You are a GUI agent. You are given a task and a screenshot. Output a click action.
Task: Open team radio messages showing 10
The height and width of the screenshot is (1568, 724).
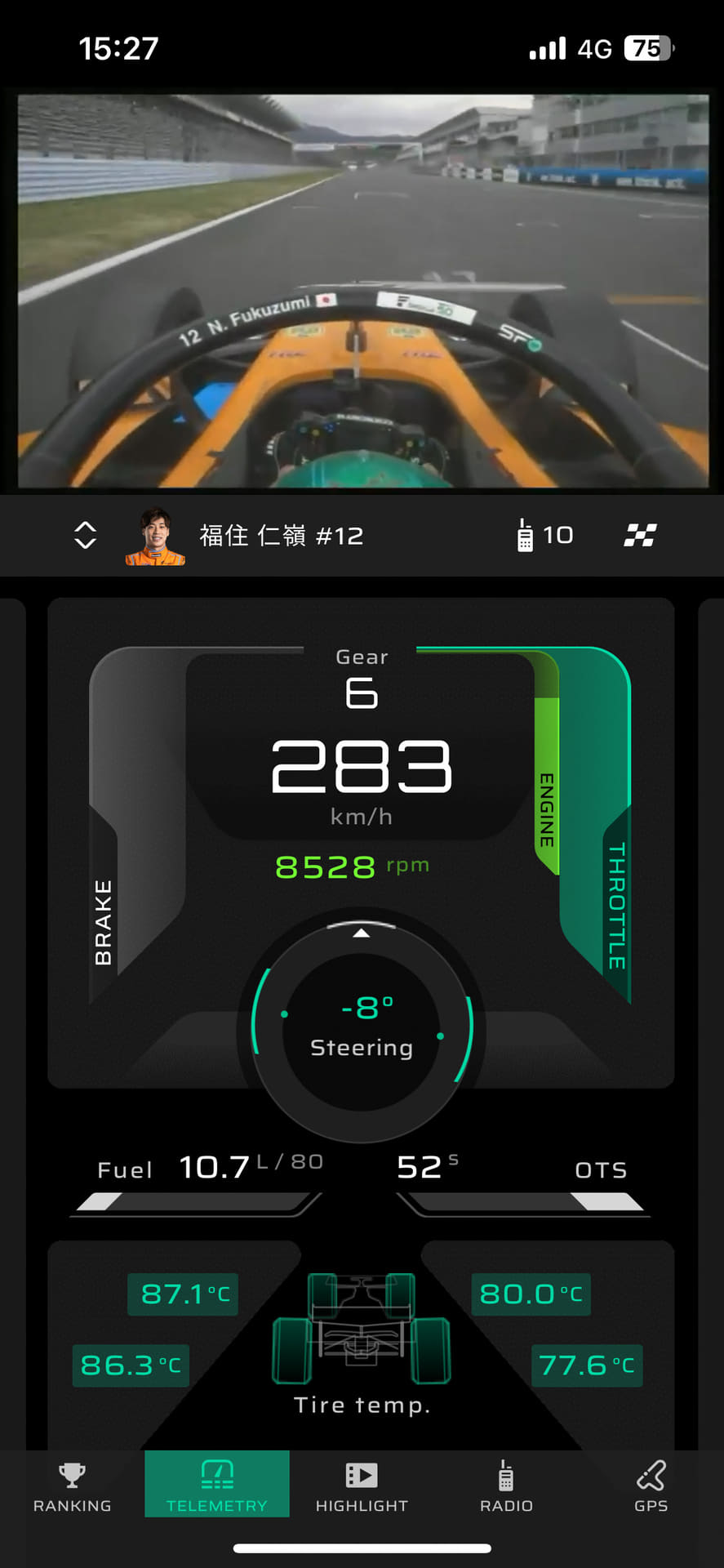[544, 536]
